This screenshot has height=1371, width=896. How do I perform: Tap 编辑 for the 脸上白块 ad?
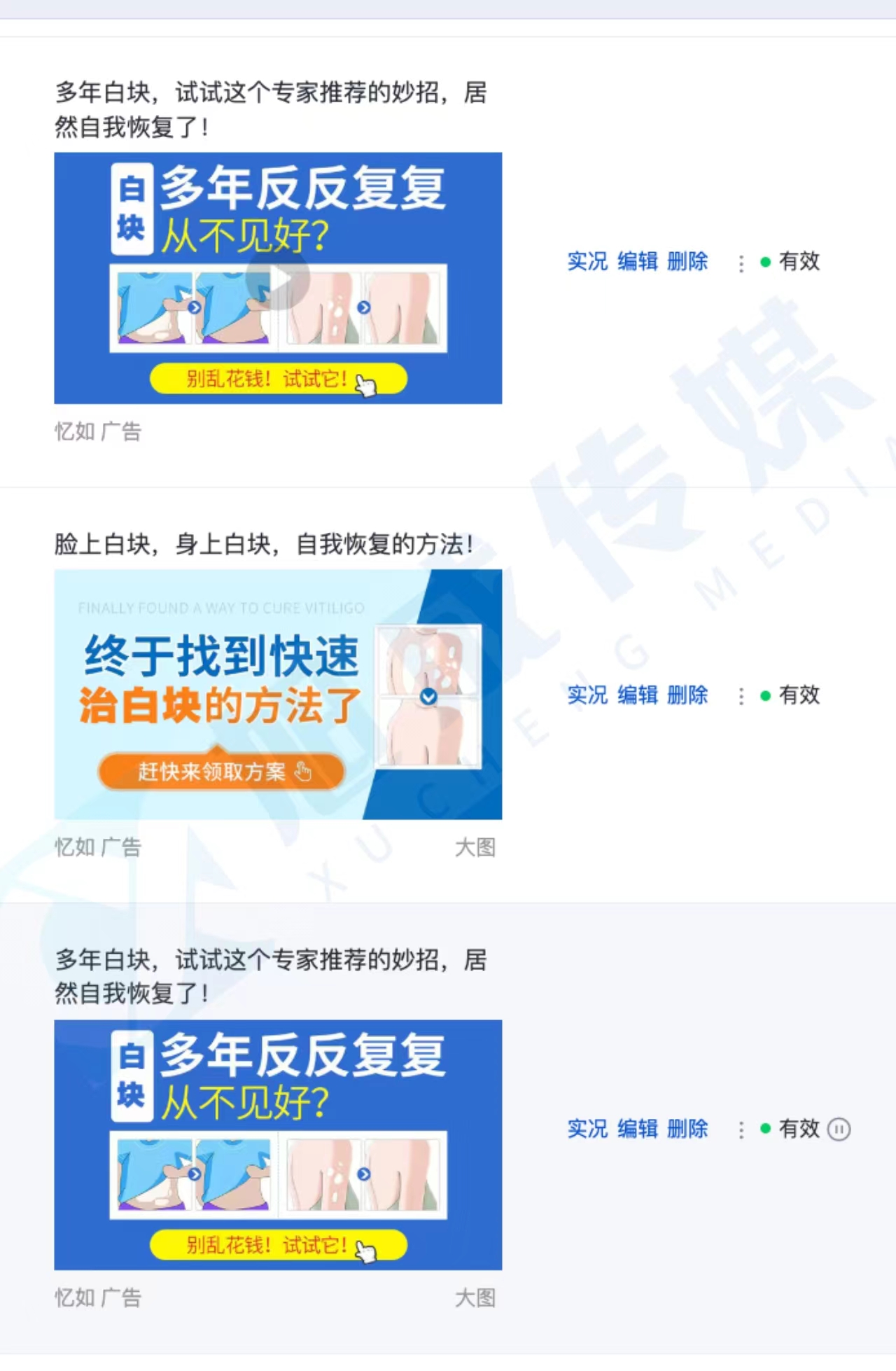[x=637, y=695]
